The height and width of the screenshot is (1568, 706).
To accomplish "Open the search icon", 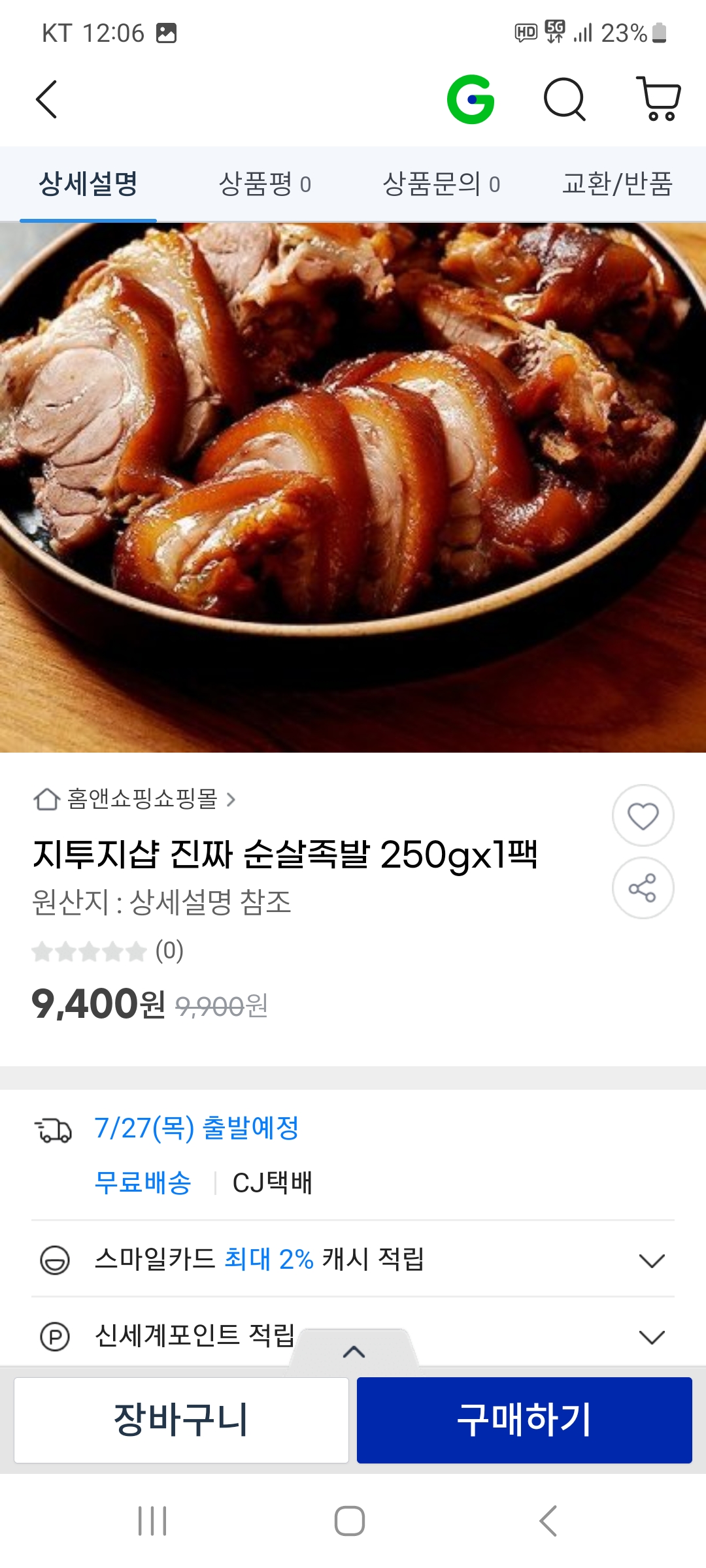I will [565, 99].
